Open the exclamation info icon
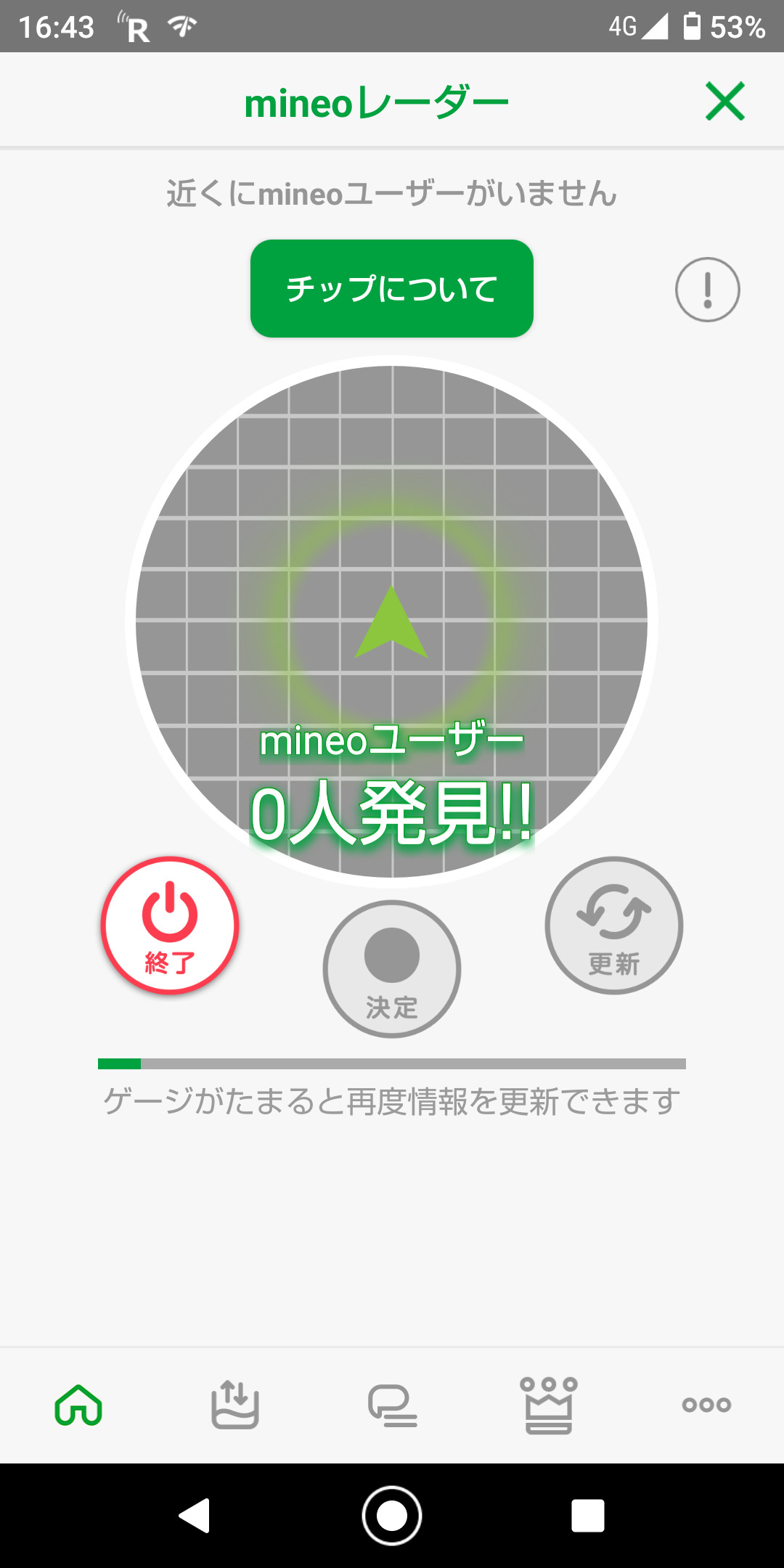 707,290
